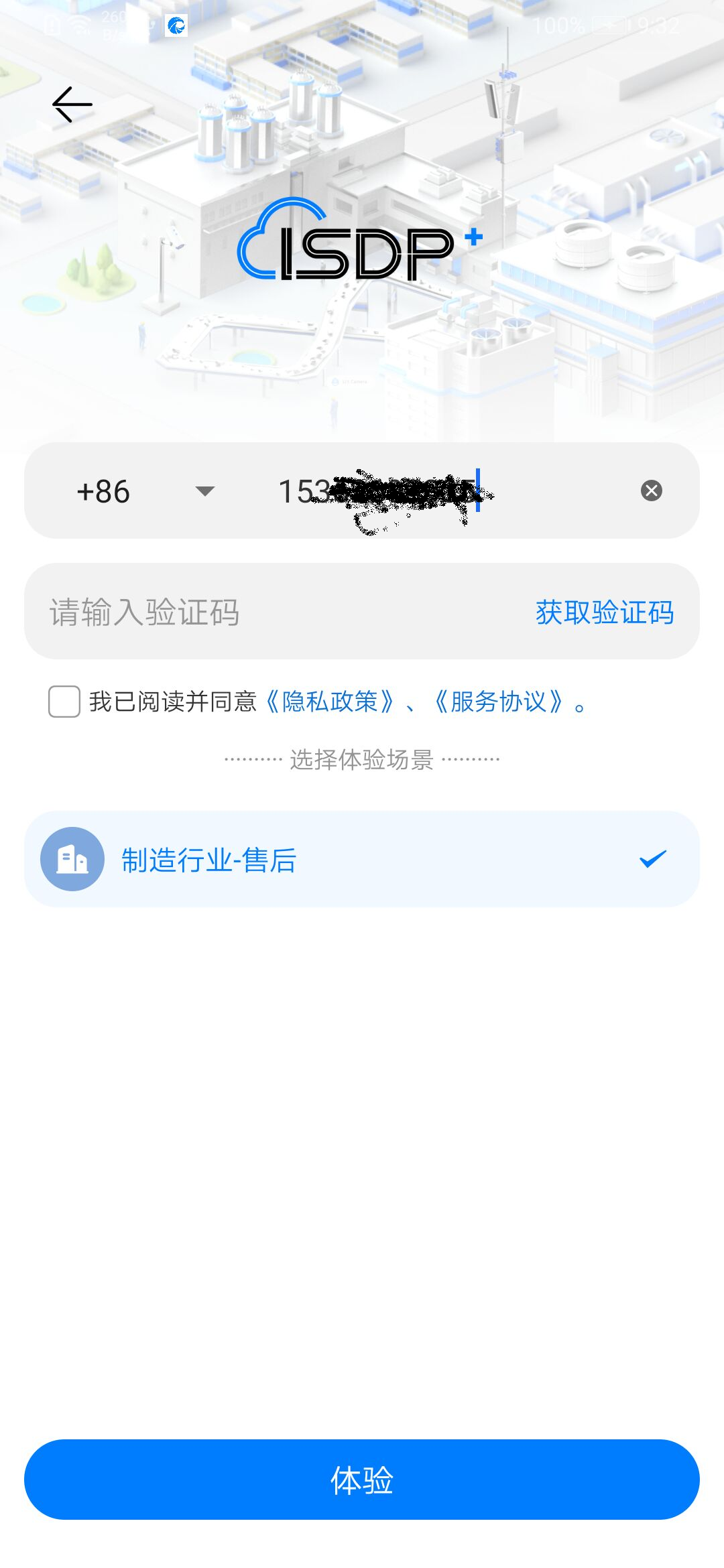This screenshot has height=1568, width=724.
Task: Go back using the top-left arrow
Action: tap(72, 105)
